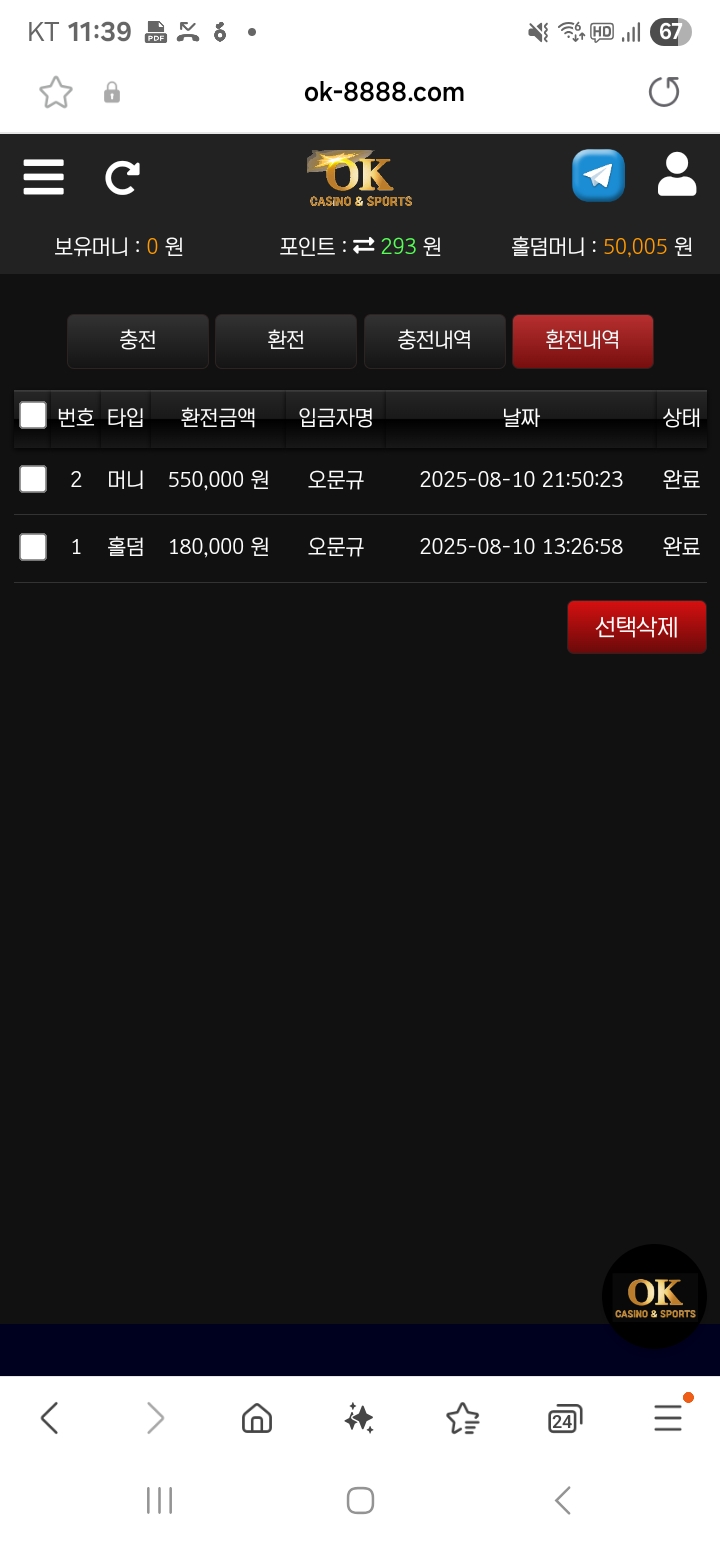Open the hamburger side menu

point(44,177)
